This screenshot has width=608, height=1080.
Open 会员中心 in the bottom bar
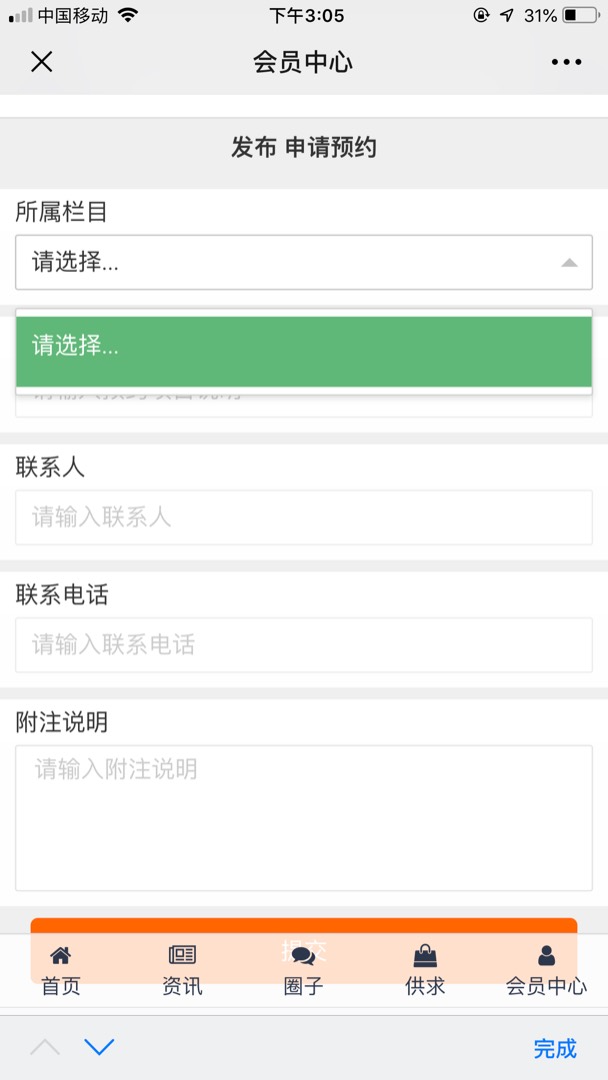tap(546, 970)
